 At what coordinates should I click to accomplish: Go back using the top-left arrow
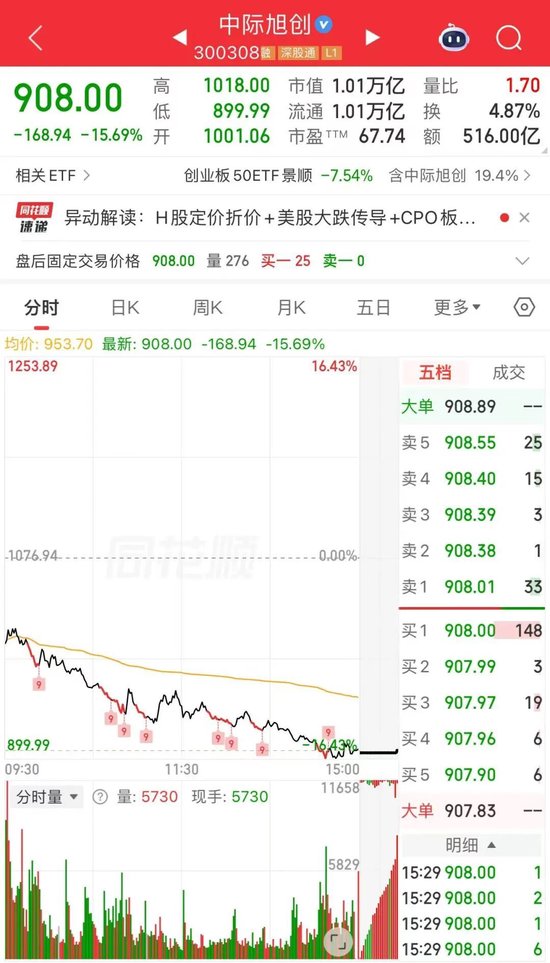pos(36,38)
